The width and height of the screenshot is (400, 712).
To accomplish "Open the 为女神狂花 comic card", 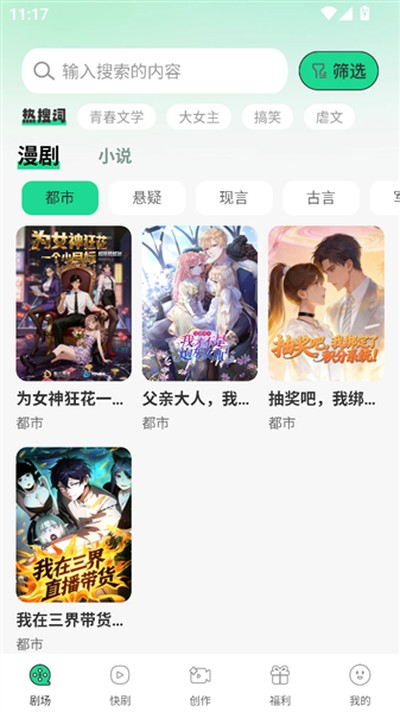I will 74,328.
